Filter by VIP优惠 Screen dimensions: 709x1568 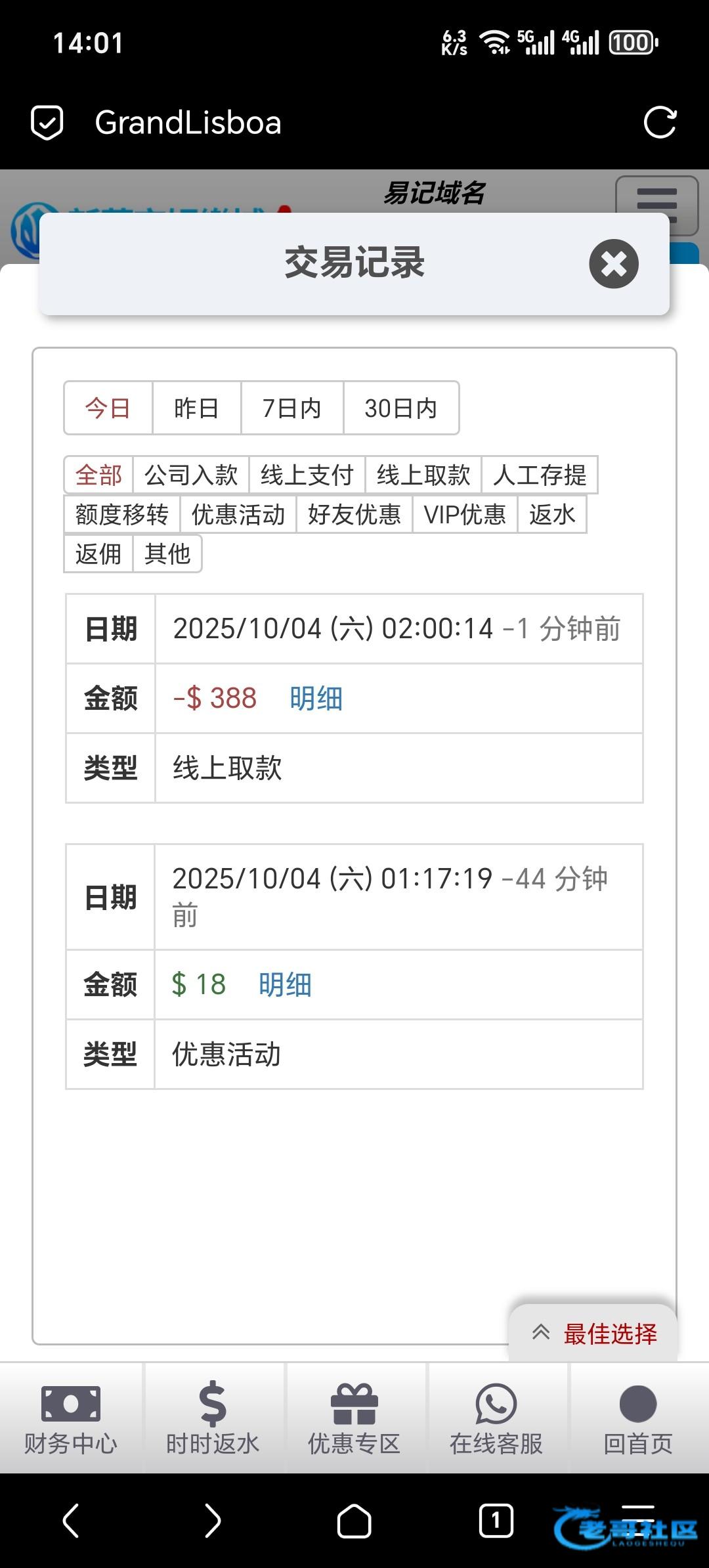pos(464,514)
